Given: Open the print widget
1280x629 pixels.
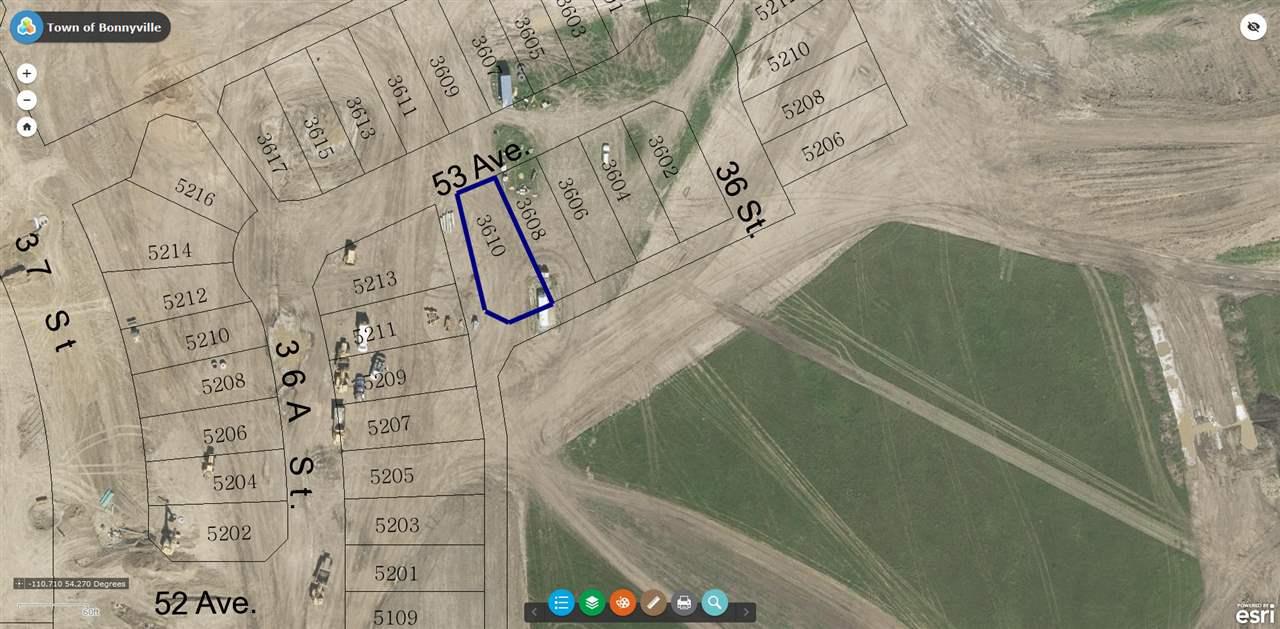Looking at the screenshot, I should click(684, 603).
